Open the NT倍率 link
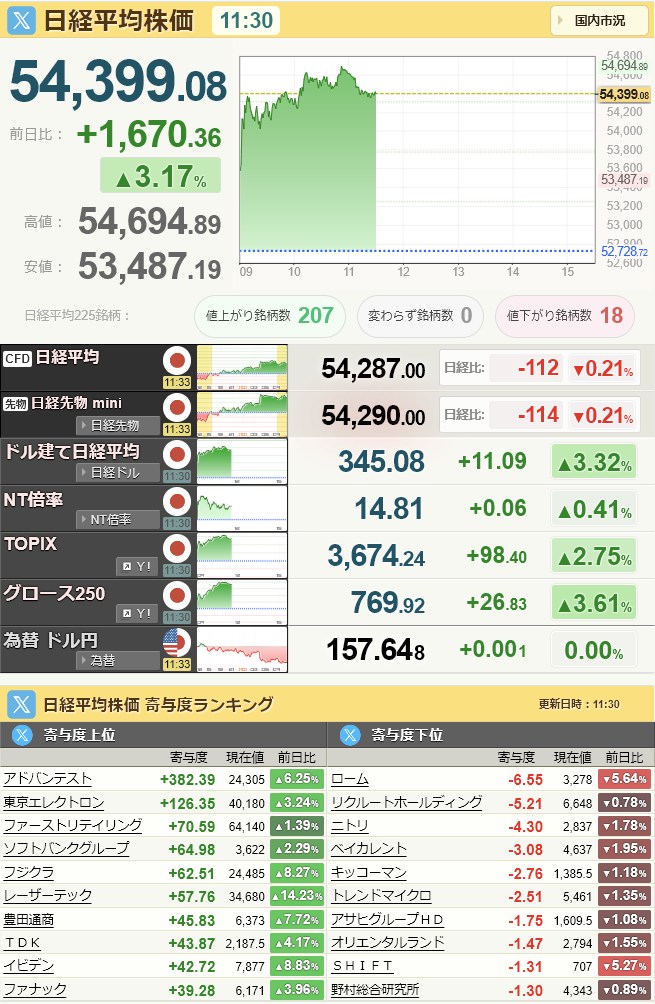 pyautogui.click(x=118, y=519)
